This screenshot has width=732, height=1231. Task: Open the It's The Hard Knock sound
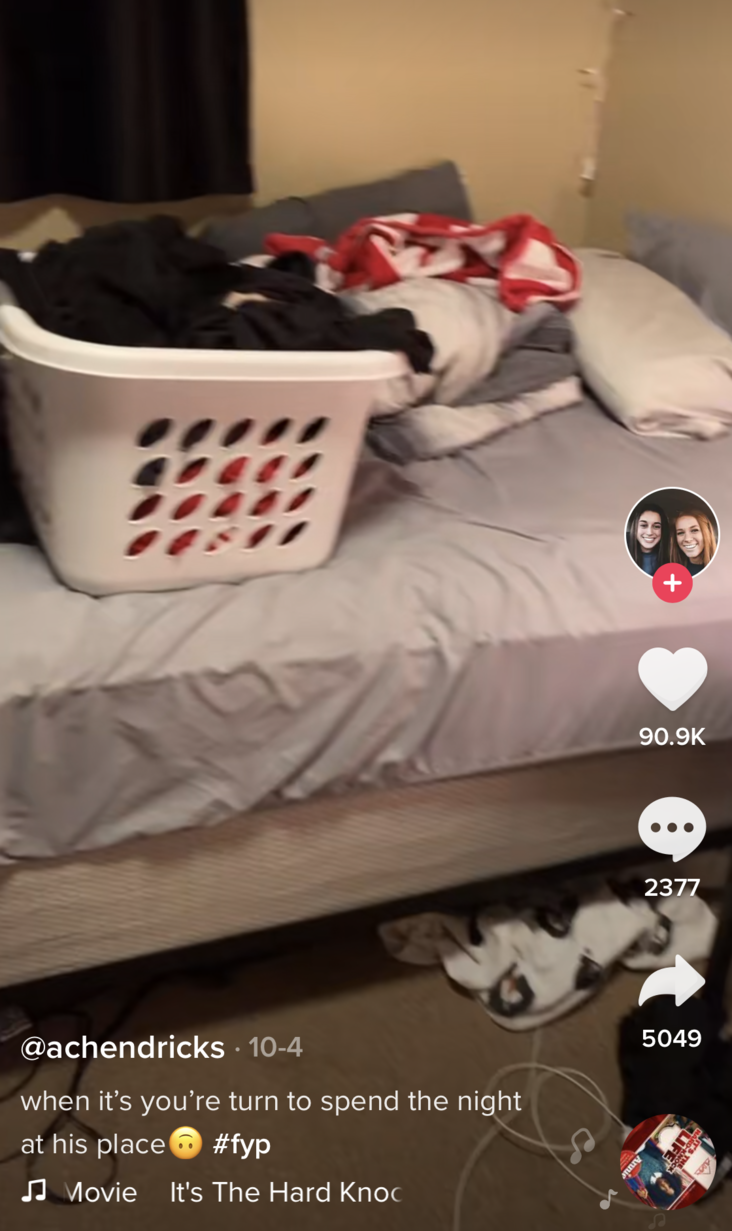(x=285, y=1192)
